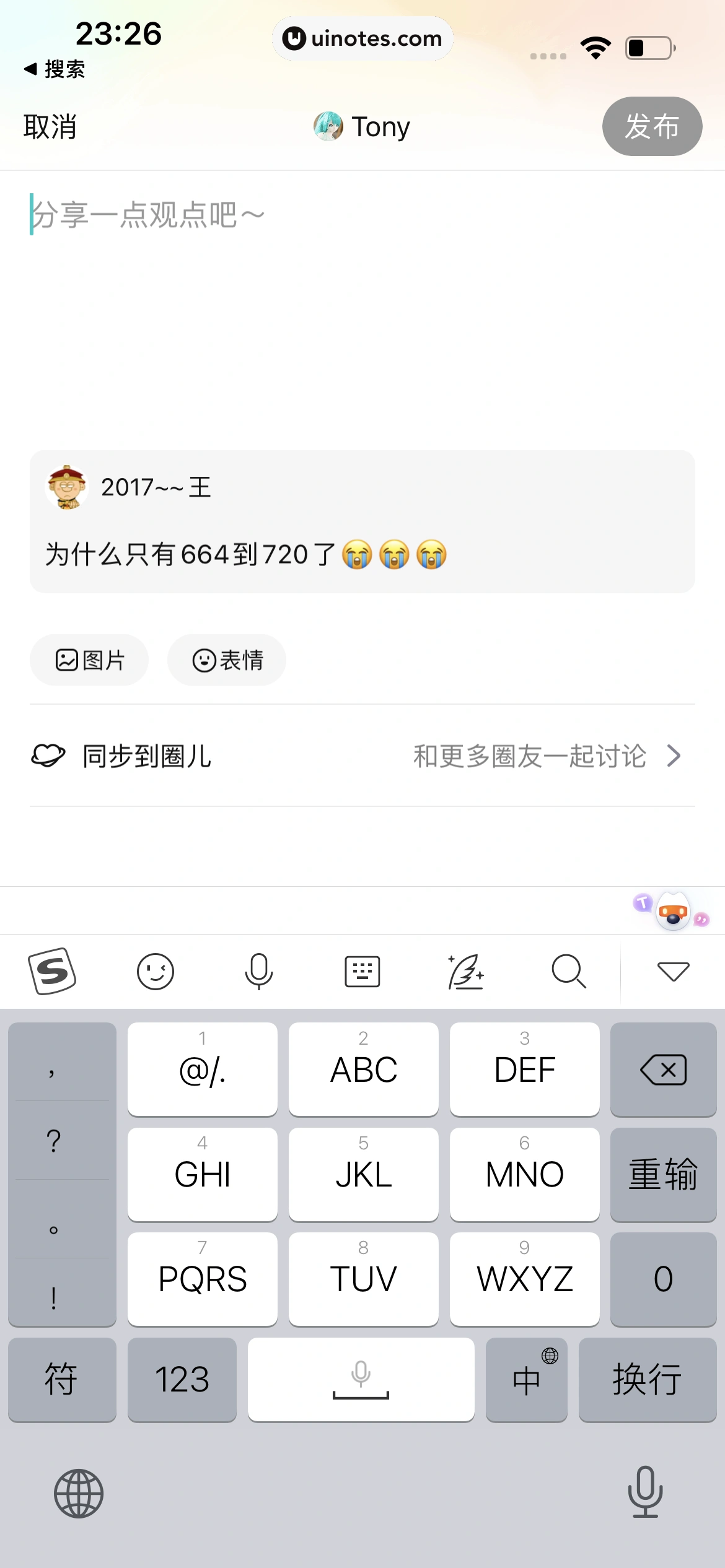The height and width of the screenshot is (1568, 725).
Task: Open the Sogou keyboard menu logo
Action: click(x=52, y=971)
